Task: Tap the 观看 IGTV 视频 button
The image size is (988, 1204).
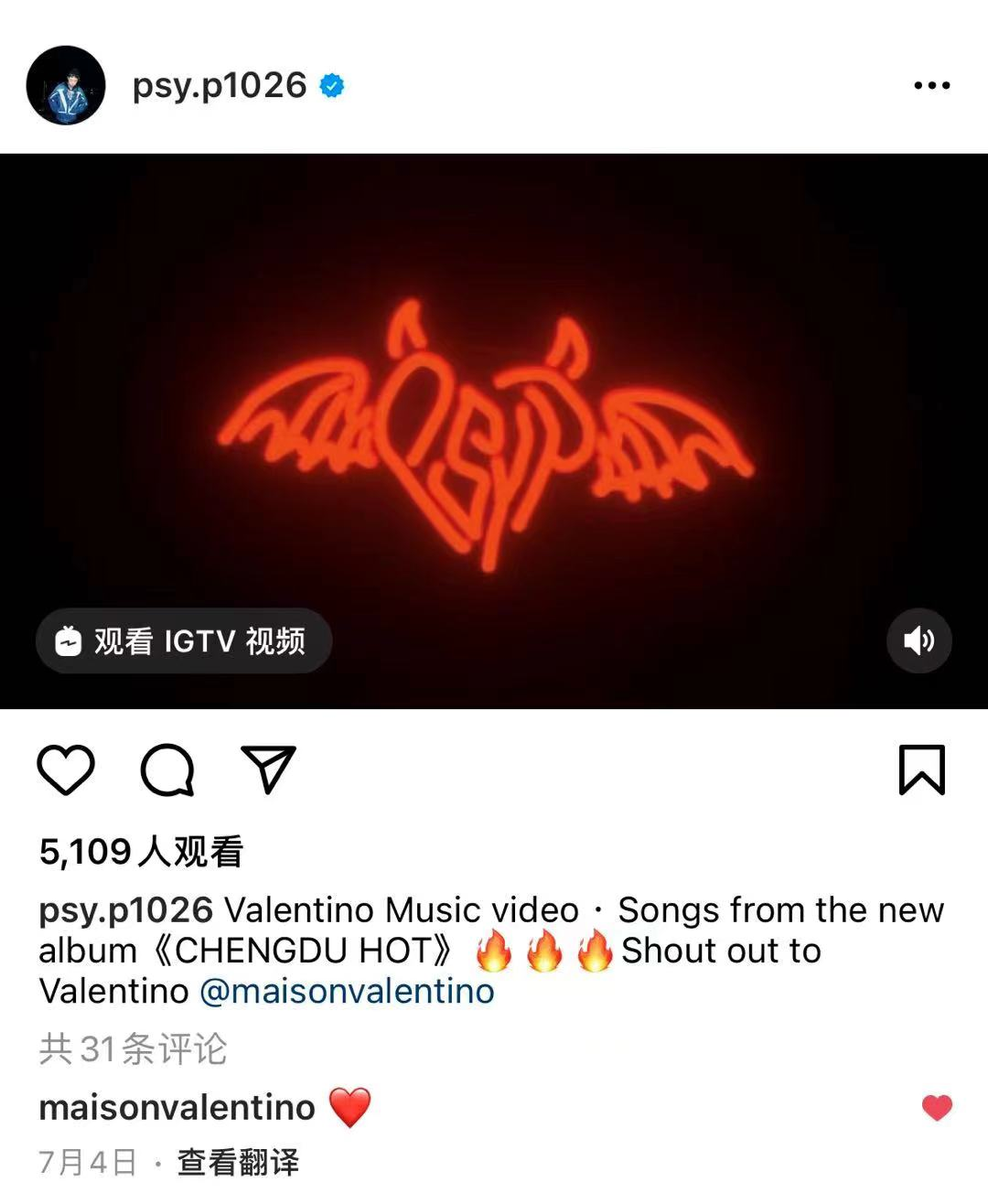Action: pos(184,641)
